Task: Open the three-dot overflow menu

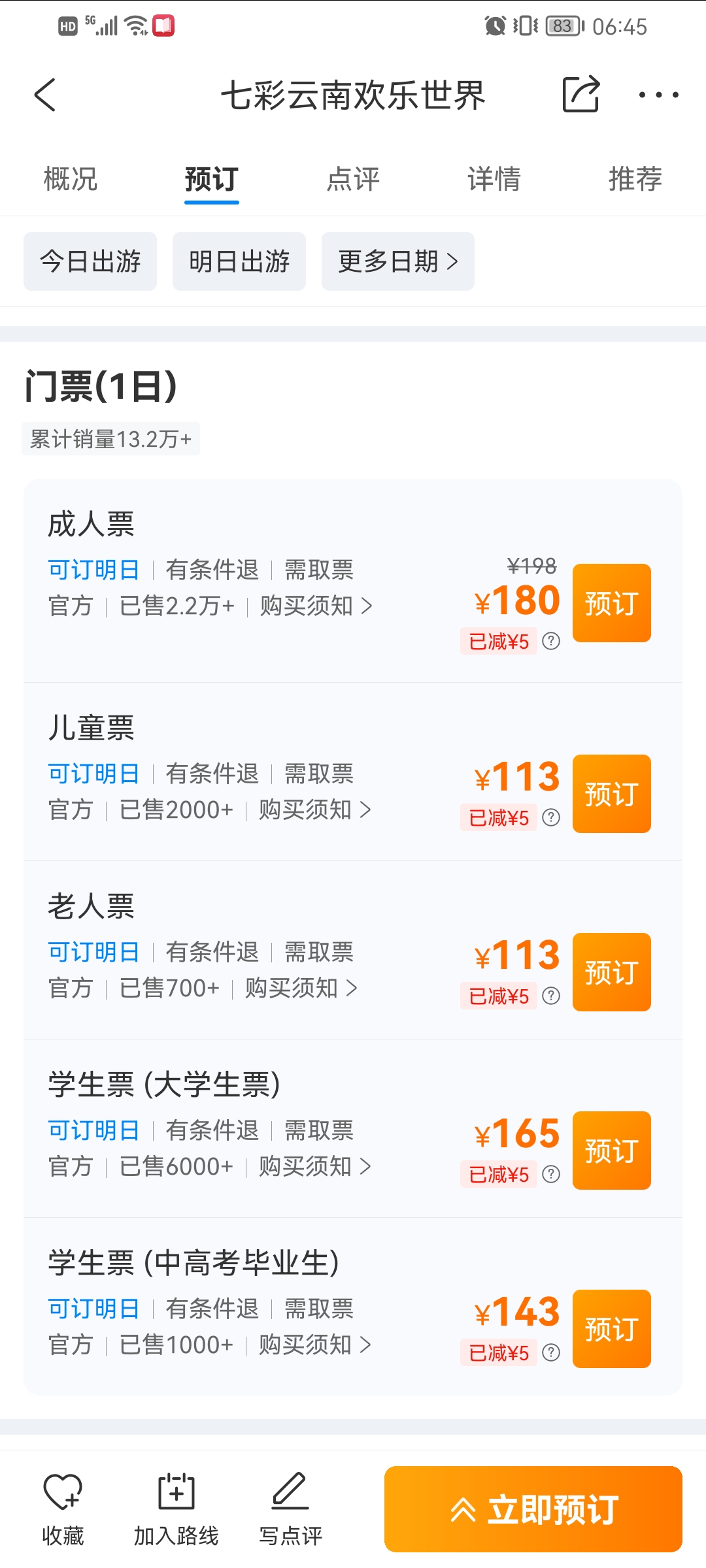Action: tap(658, 95)
